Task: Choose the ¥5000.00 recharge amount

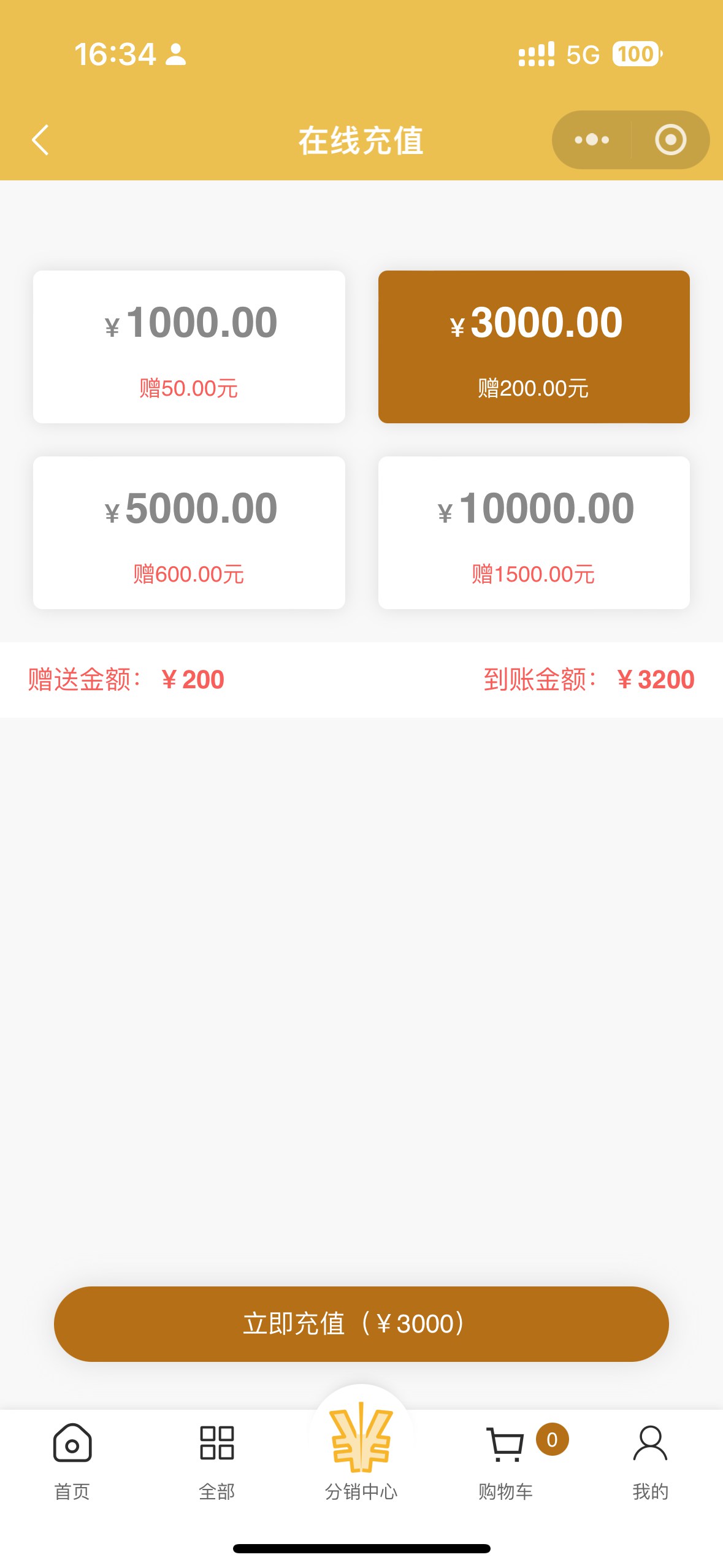Action: pyautogui.click(x=189, y=532)
